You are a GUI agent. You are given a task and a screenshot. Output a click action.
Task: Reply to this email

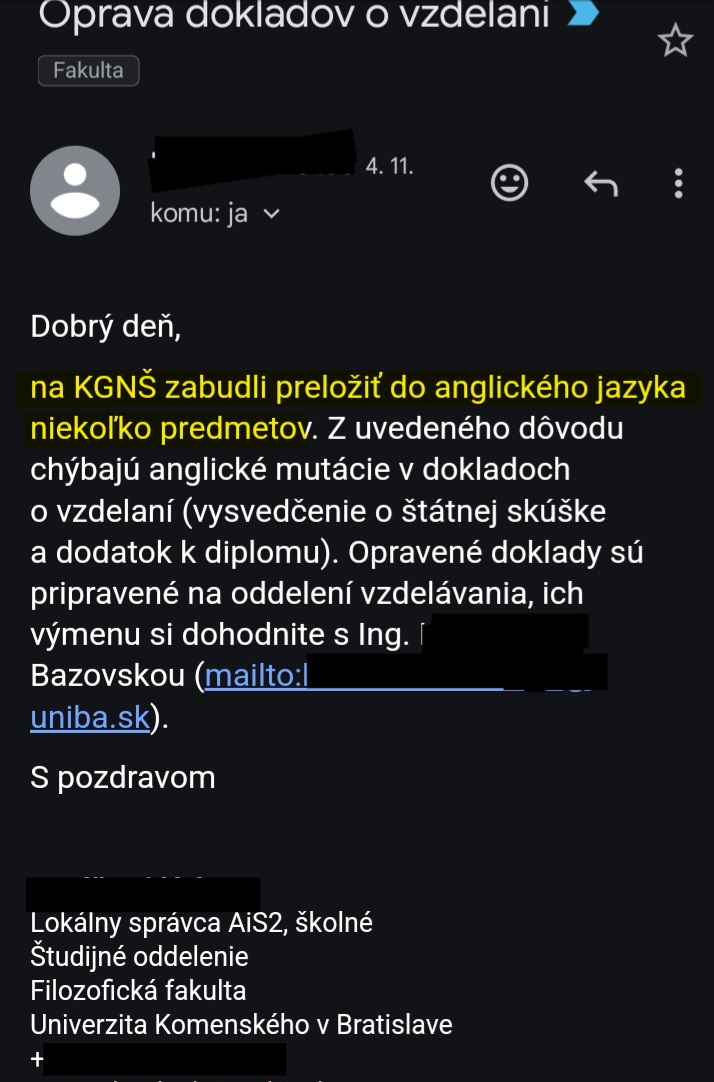click(600, 183)
